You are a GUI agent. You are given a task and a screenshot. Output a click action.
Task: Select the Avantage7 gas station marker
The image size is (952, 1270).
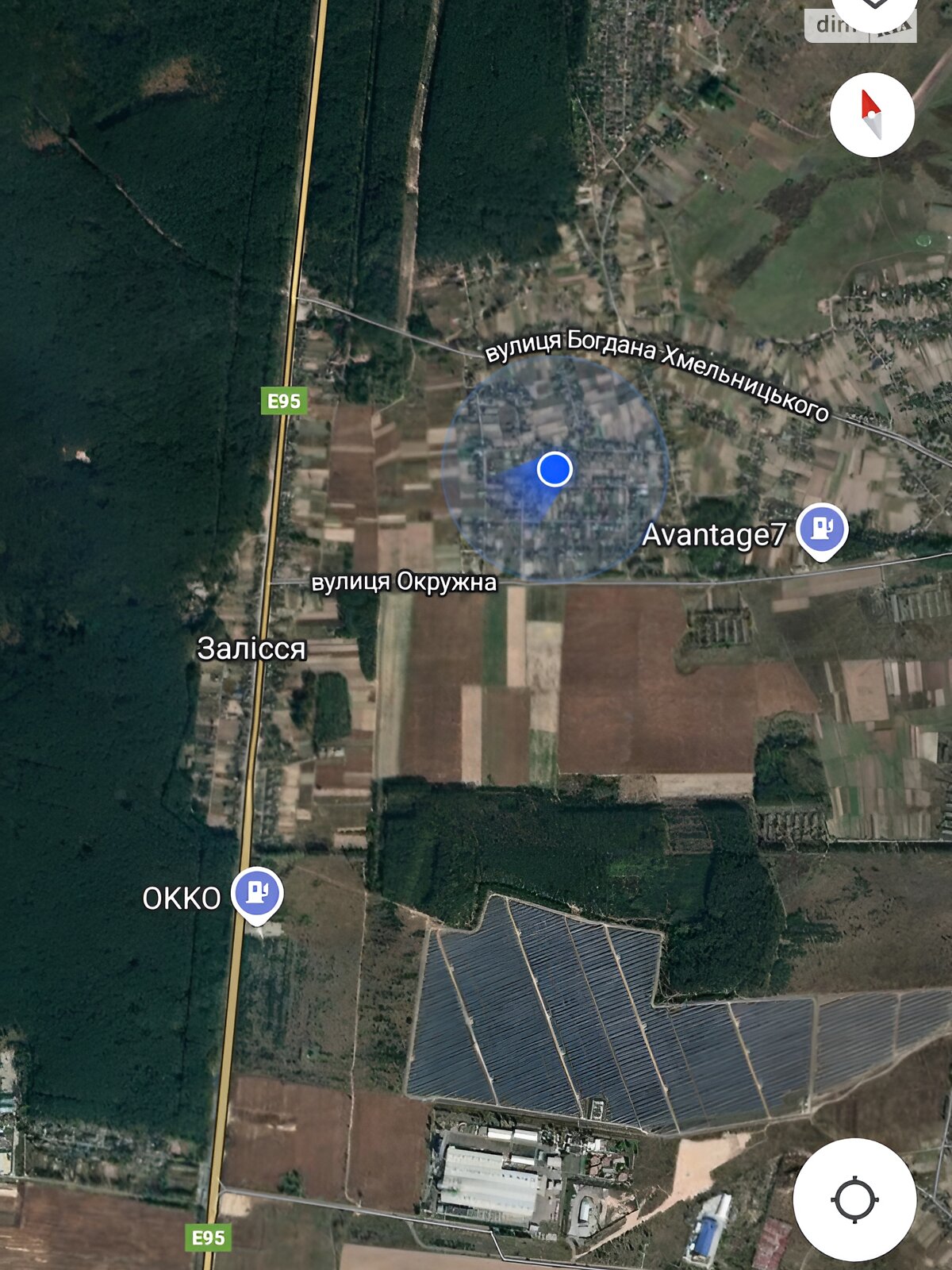[822, 529]
